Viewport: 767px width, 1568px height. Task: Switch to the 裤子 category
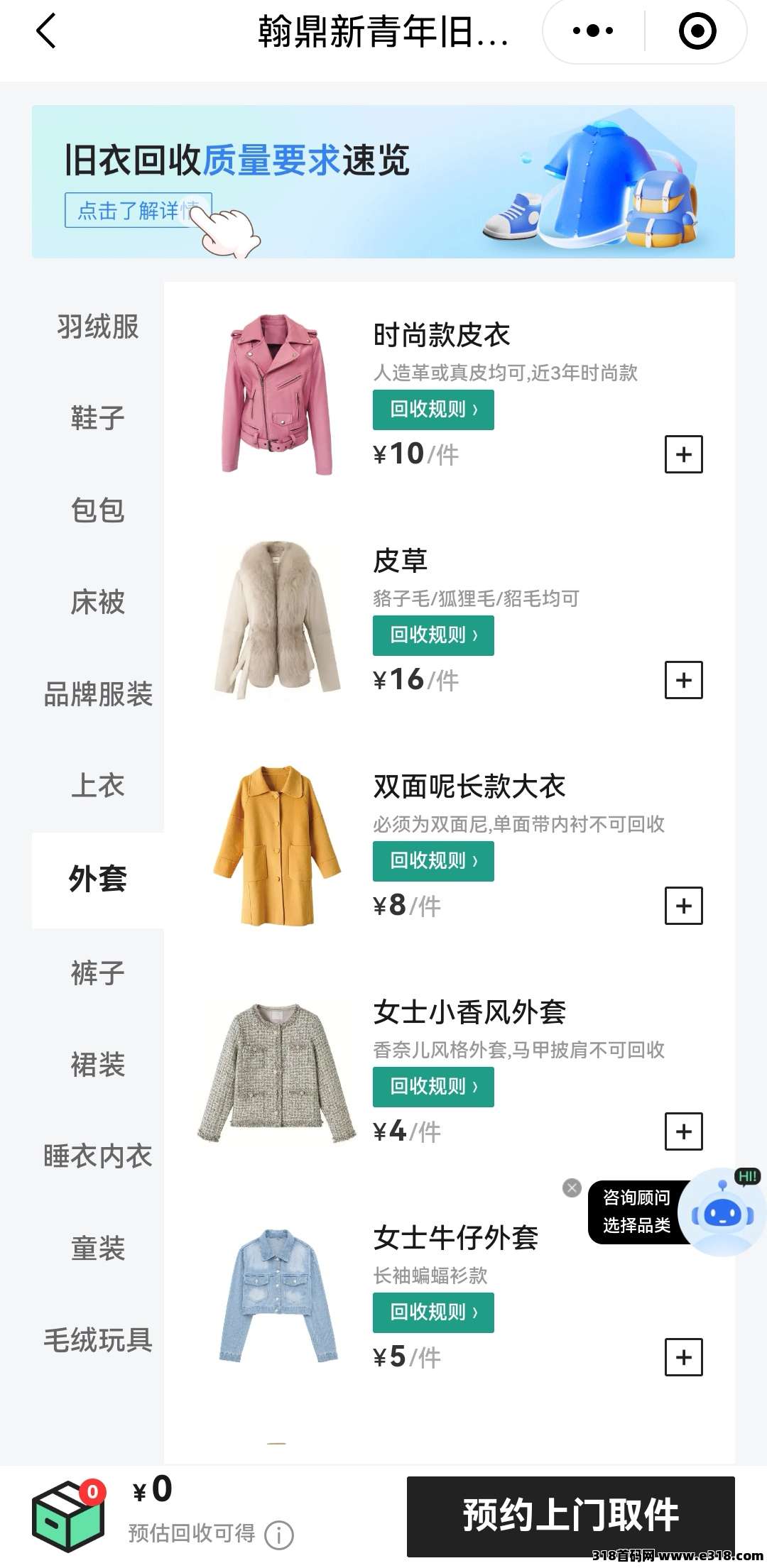pyautogui.click(x=98, y=972)
